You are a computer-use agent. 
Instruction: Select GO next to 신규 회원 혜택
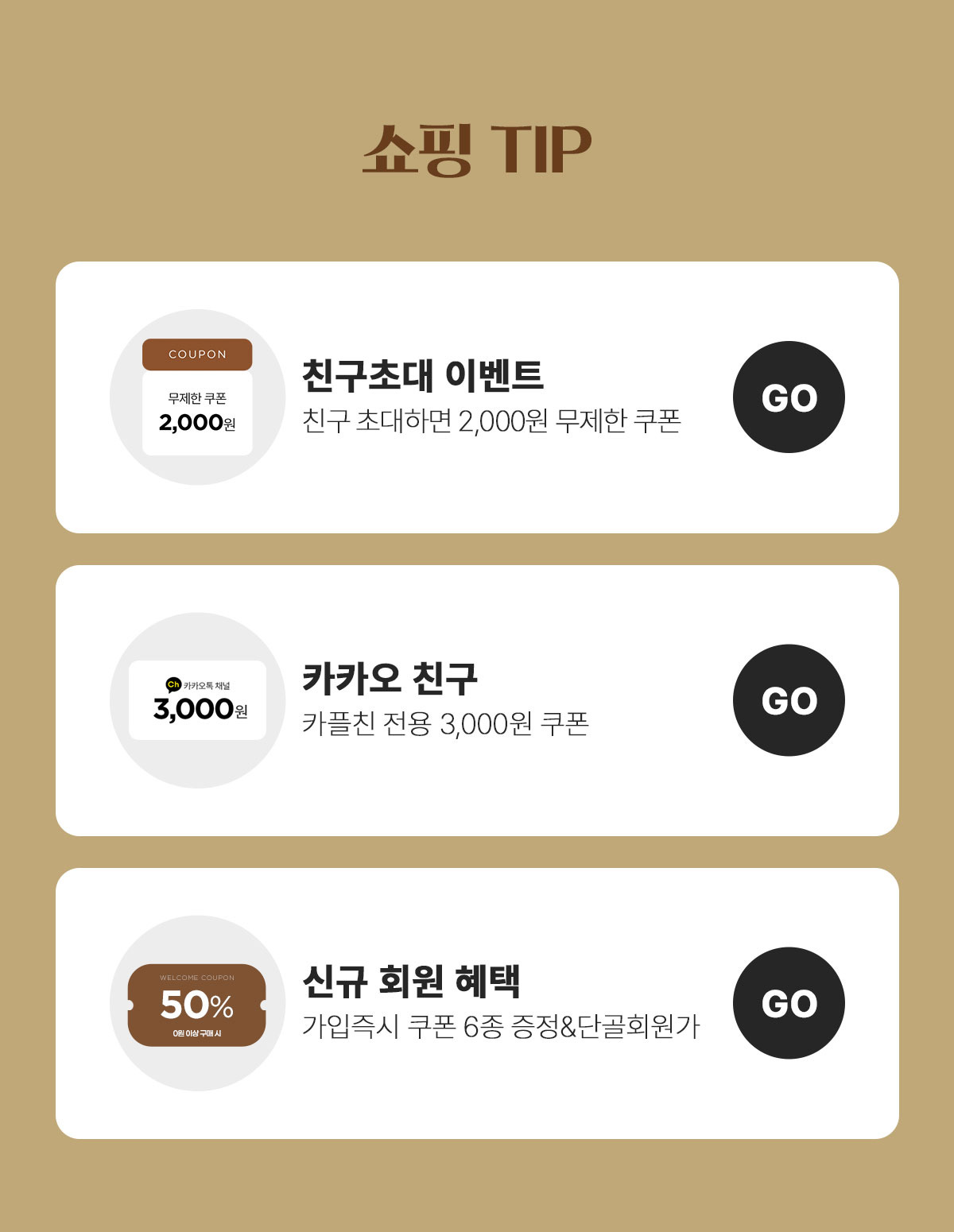[x=789, y=1003]
